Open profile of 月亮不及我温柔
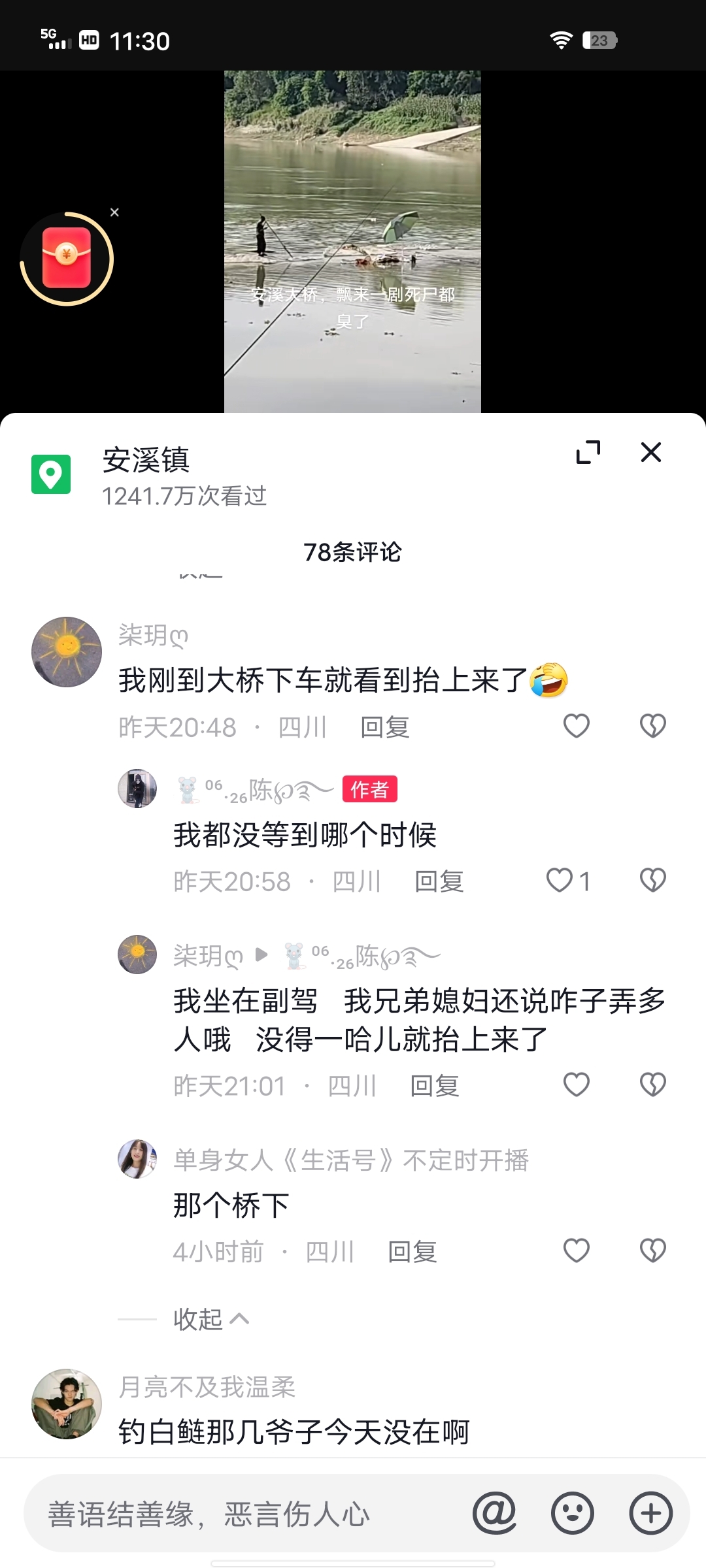706x1568 pixels. [x=67, y=1403]
